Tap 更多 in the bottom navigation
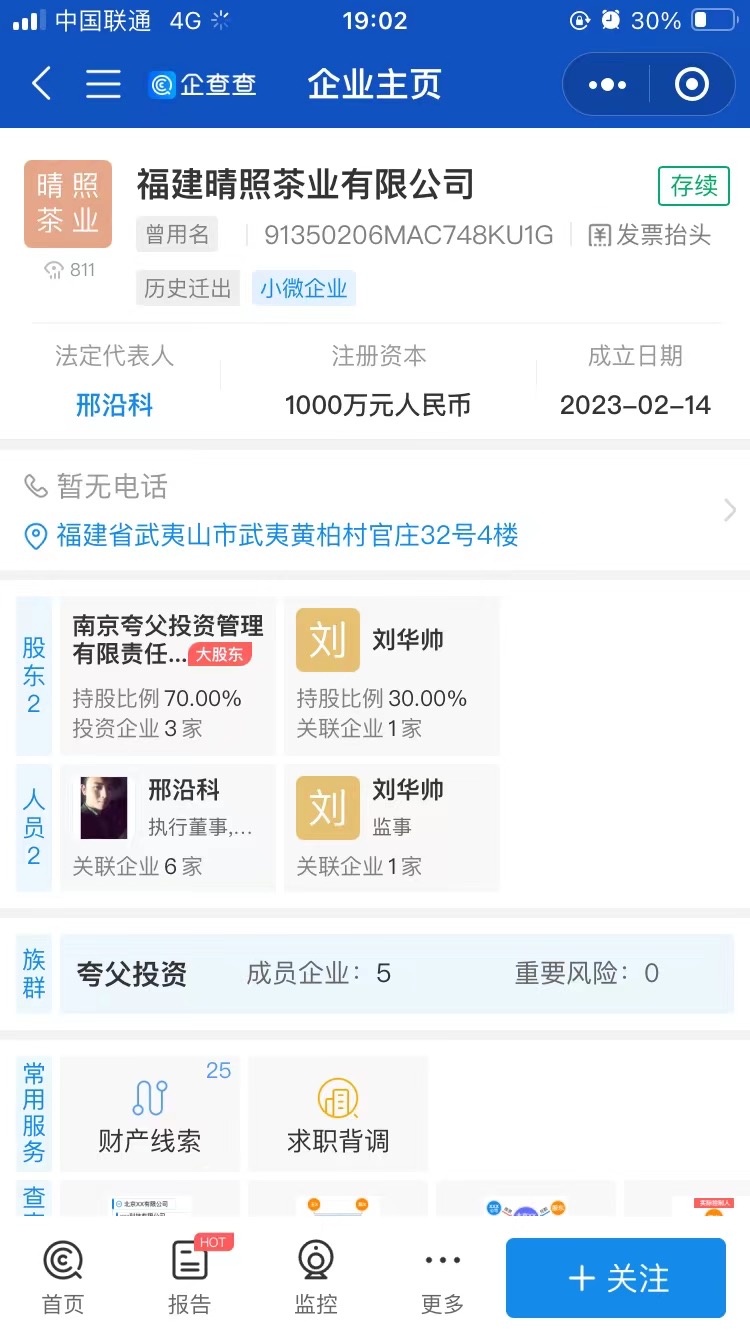The width and height of the screenshot is (750, 1334). [x=441, y=1275]
